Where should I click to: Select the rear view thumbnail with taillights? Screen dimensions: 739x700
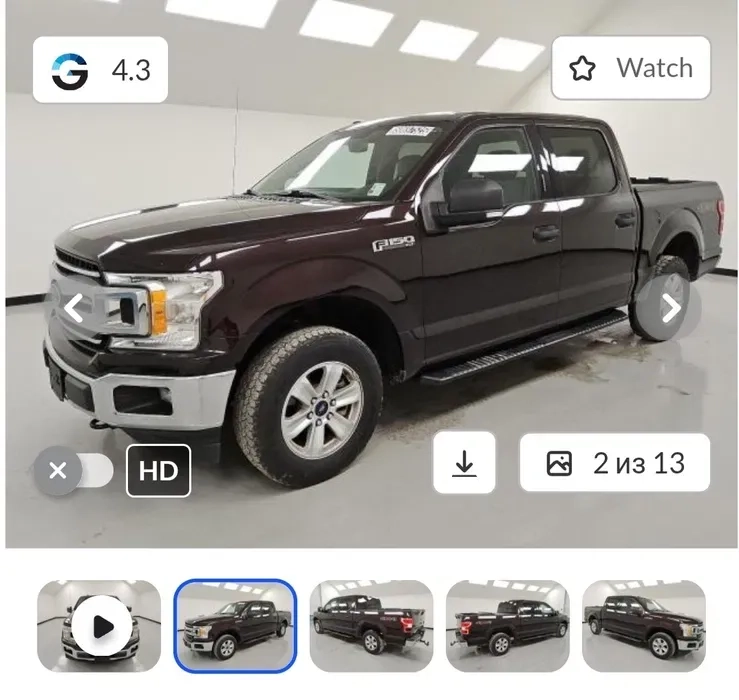pyautogui.click(x=507, y=626)
